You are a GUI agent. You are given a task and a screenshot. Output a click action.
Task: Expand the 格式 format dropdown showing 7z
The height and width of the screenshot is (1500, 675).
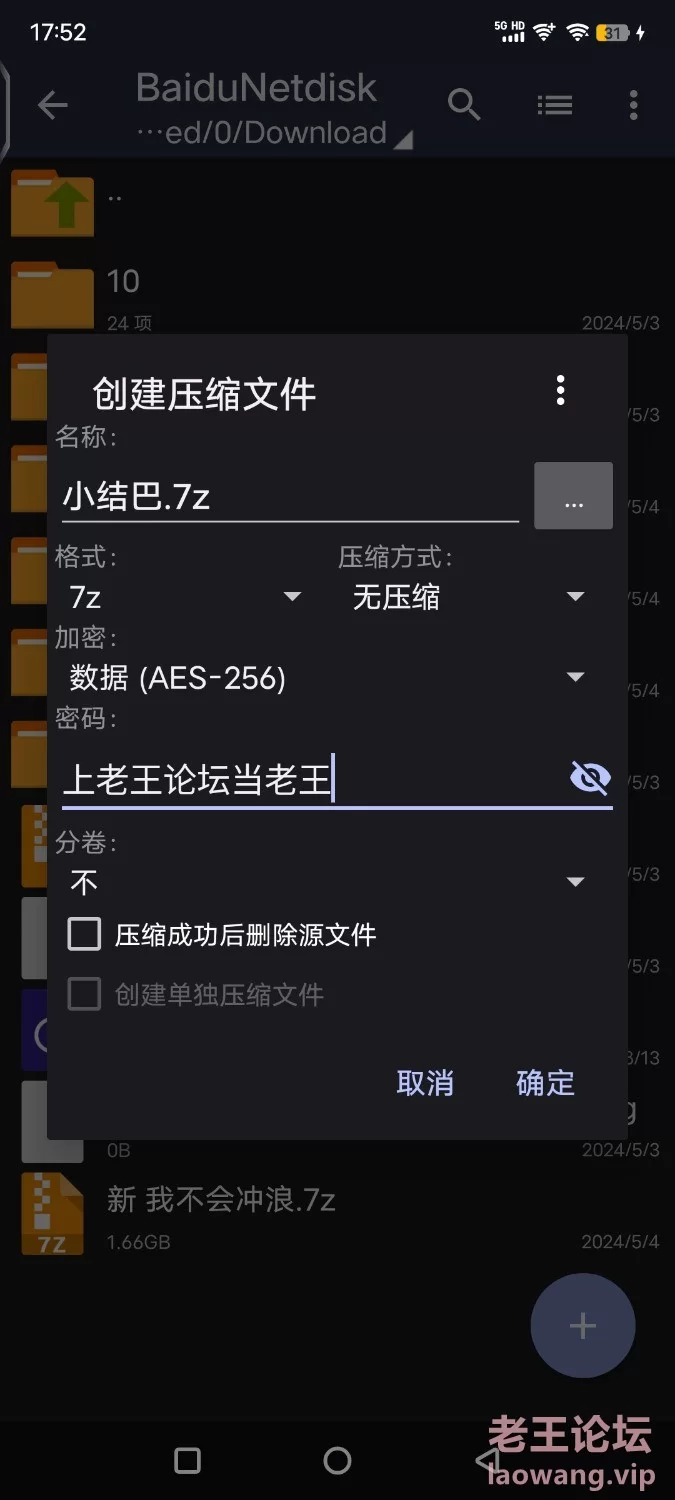[x=185, y=597]
